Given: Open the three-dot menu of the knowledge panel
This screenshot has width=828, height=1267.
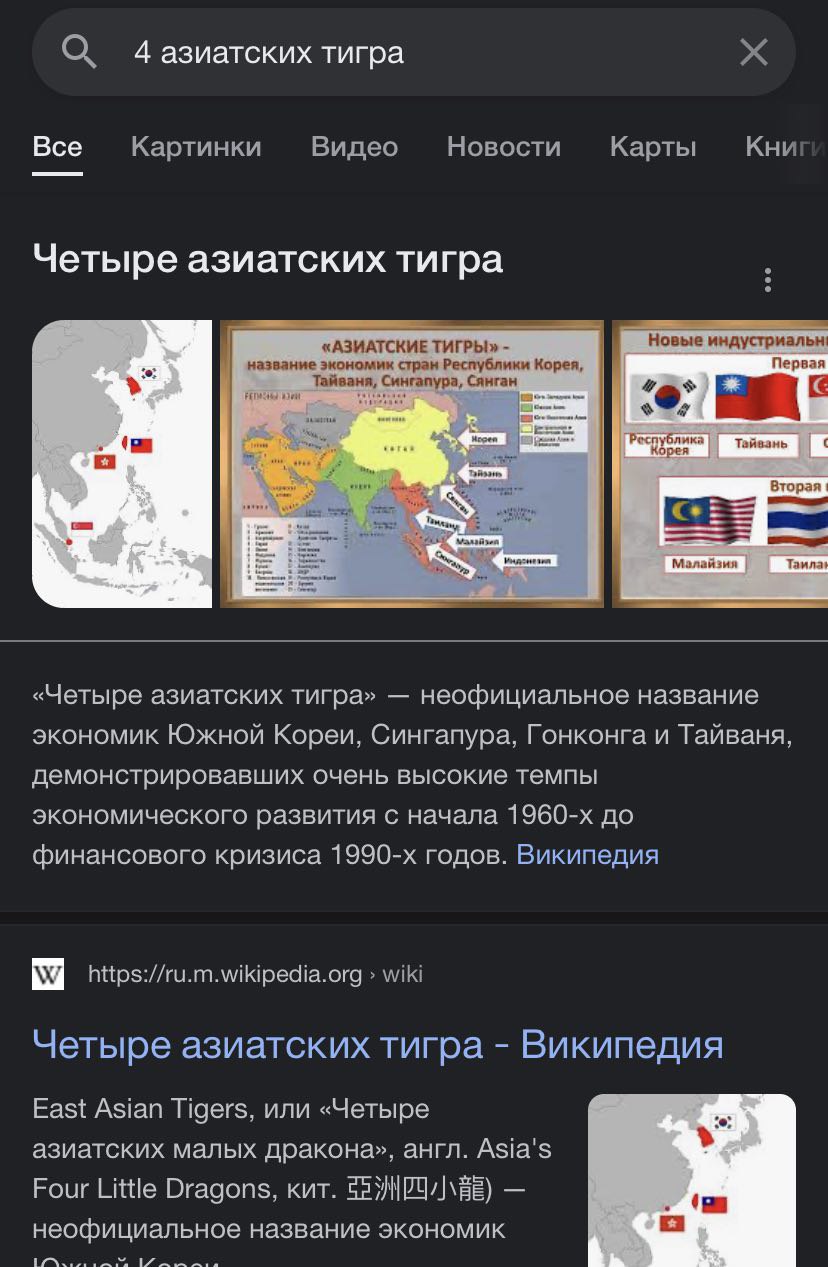Looking at the screenshot, I should pyautogui.click(x=767, y=280).
